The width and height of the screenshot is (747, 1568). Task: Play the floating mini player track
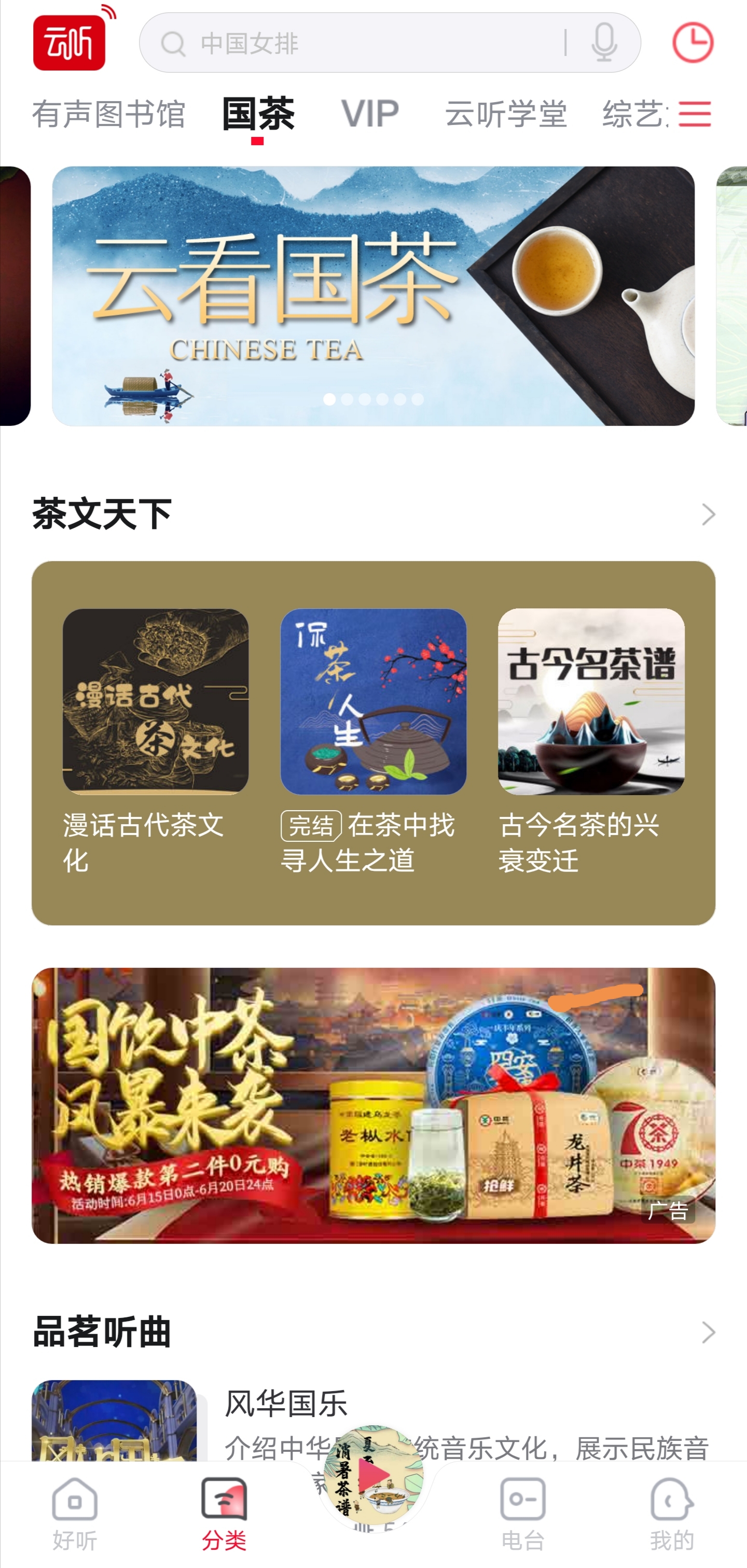coord(373,1476)
